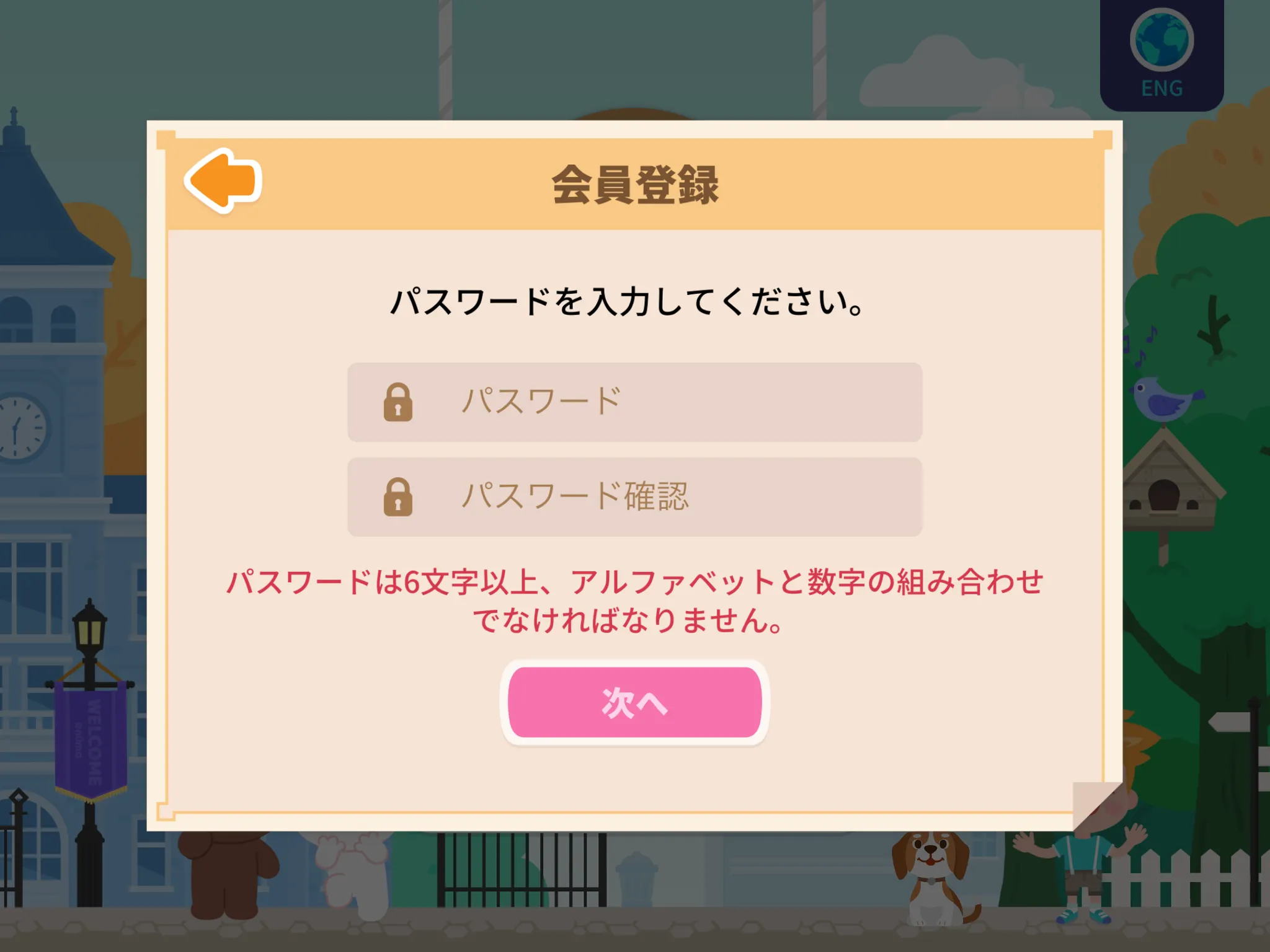Switch language using the ENG globe button
The width and height of the screenshot is (1270, 952).
tap(1161, 55)
